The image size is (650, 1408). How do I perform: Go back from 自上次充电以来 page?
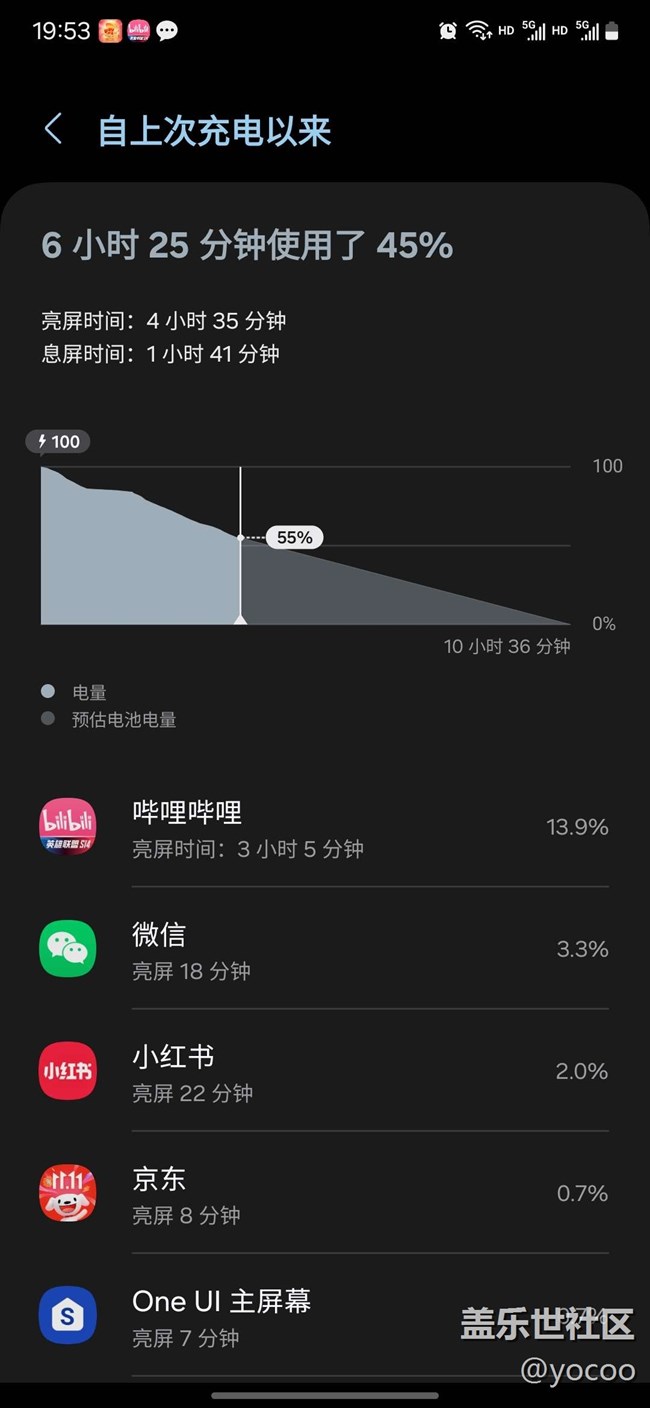[x=53, y=130]
